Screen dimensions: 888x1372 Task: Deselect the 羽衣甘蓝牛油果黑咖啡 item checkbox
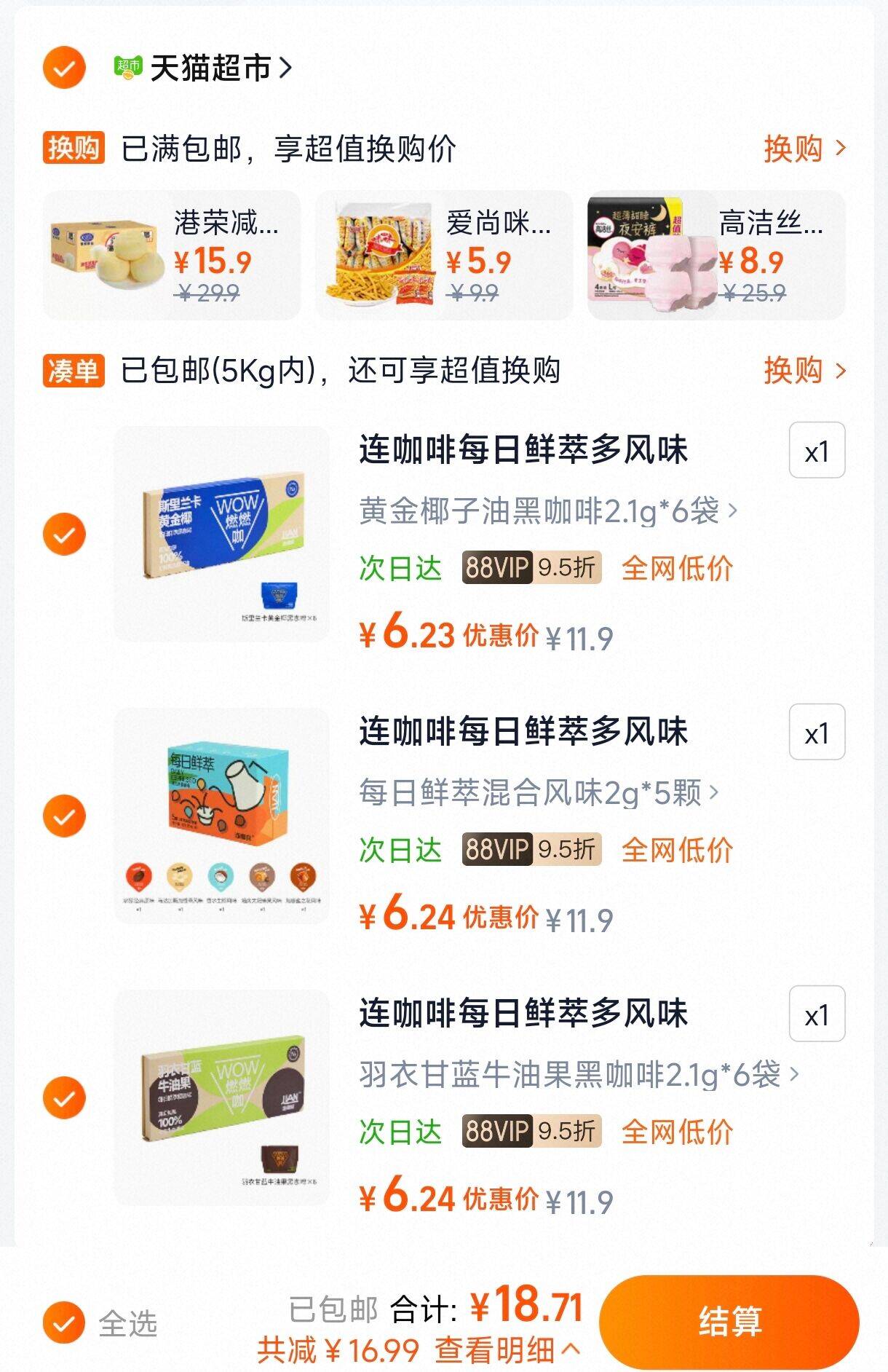pyautogui.click(x=64, y=1097)
